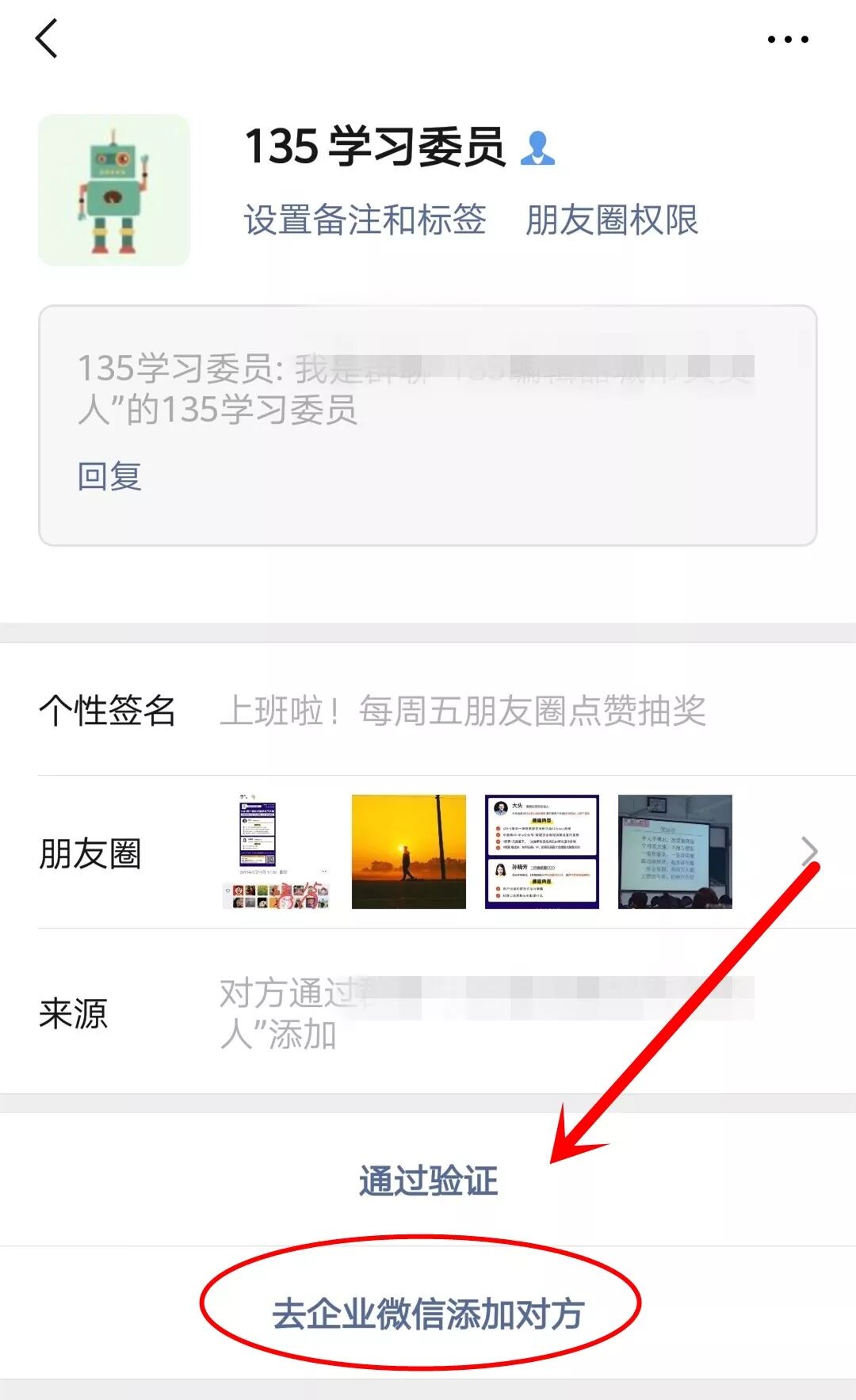The image size is (856, 1400).
Task: Tap 回复 to reply to request
Action: [x=109, y=476]
